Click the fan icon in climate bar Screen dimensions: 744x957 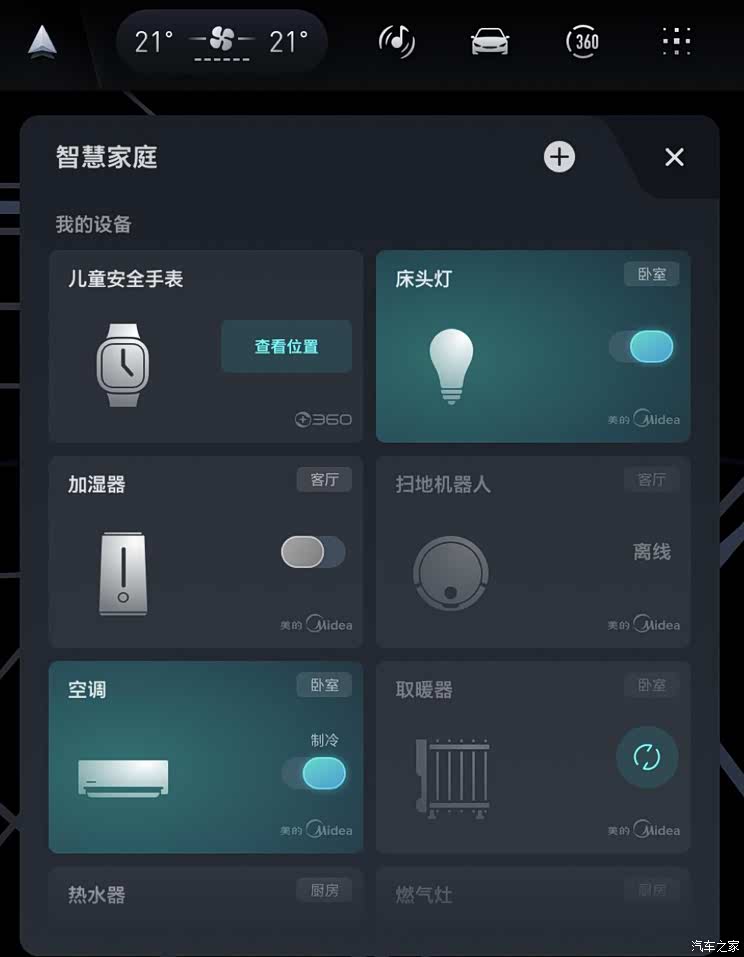[x=220, y=37]
